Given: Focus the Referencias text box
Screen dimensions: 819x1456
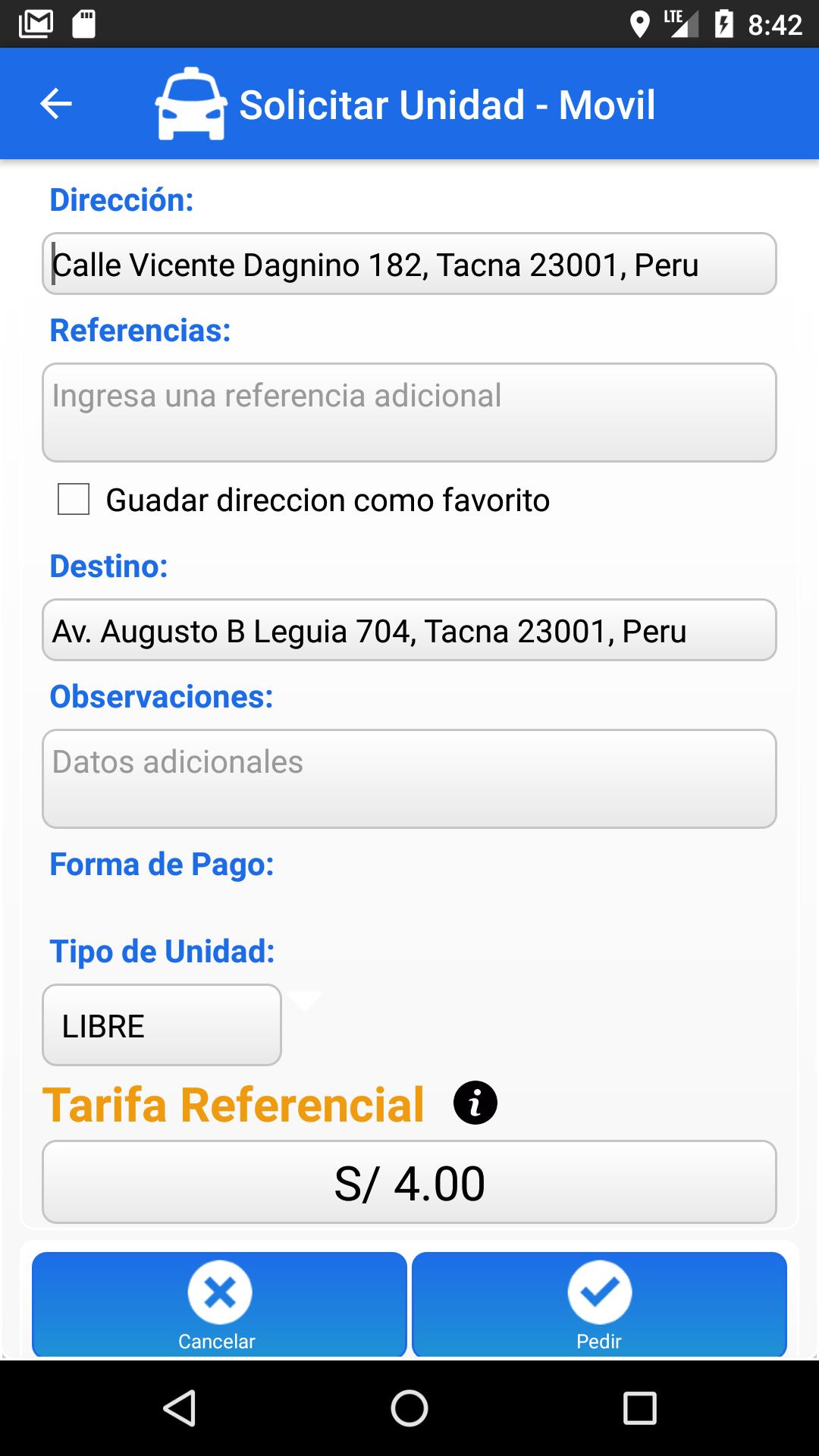Looking at the screenshot, I should click(409, 412).
